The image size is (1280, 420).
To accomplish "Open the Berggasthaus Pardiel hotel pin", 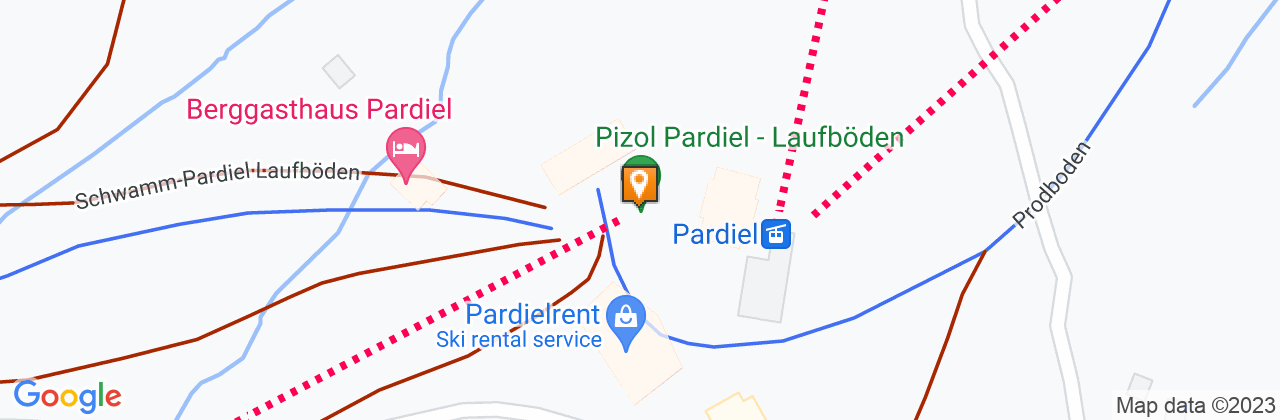I will tap(406, 151).
